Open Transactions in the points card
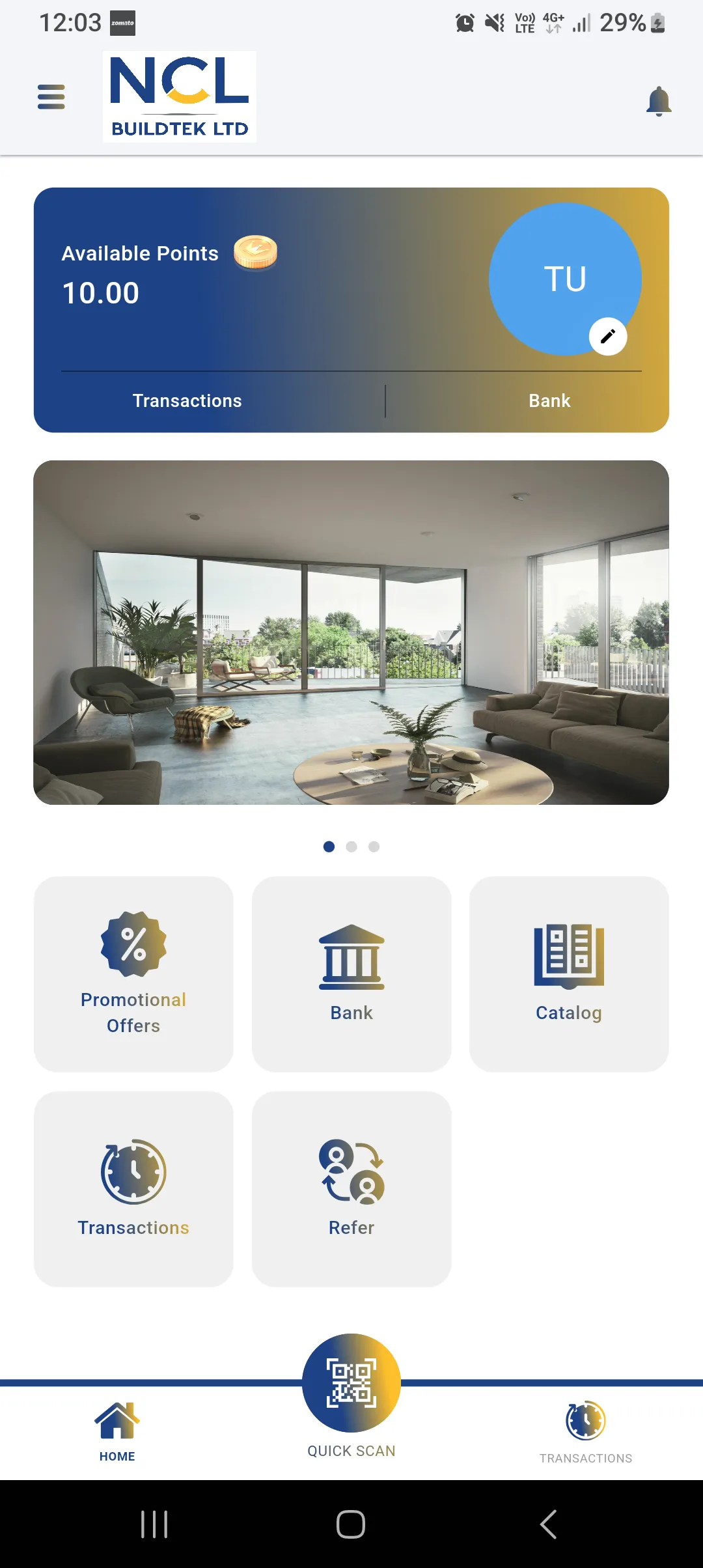 coord(187,400)
